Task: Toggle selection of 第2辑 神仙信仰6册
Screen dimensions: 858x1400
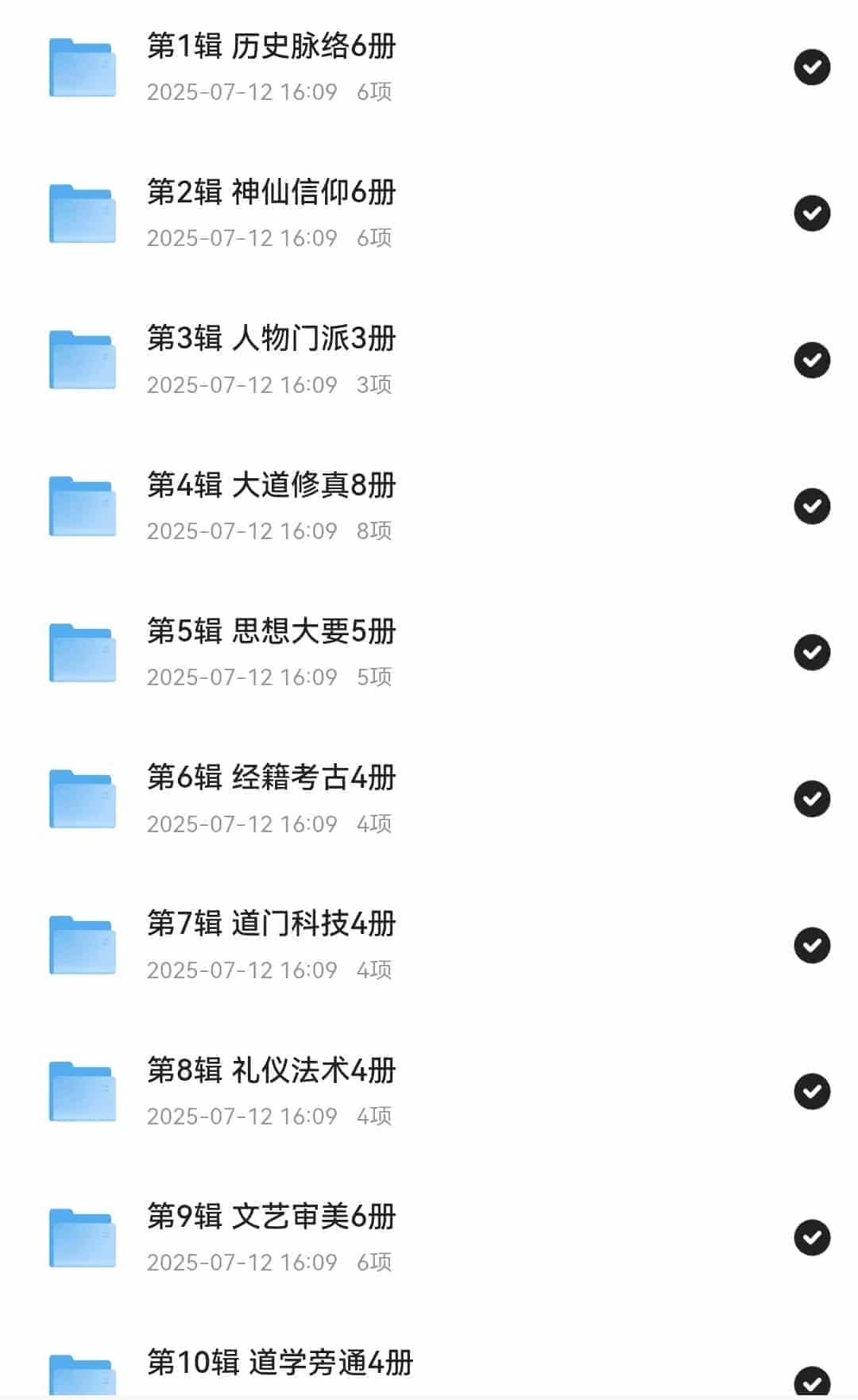Action: 811,212
